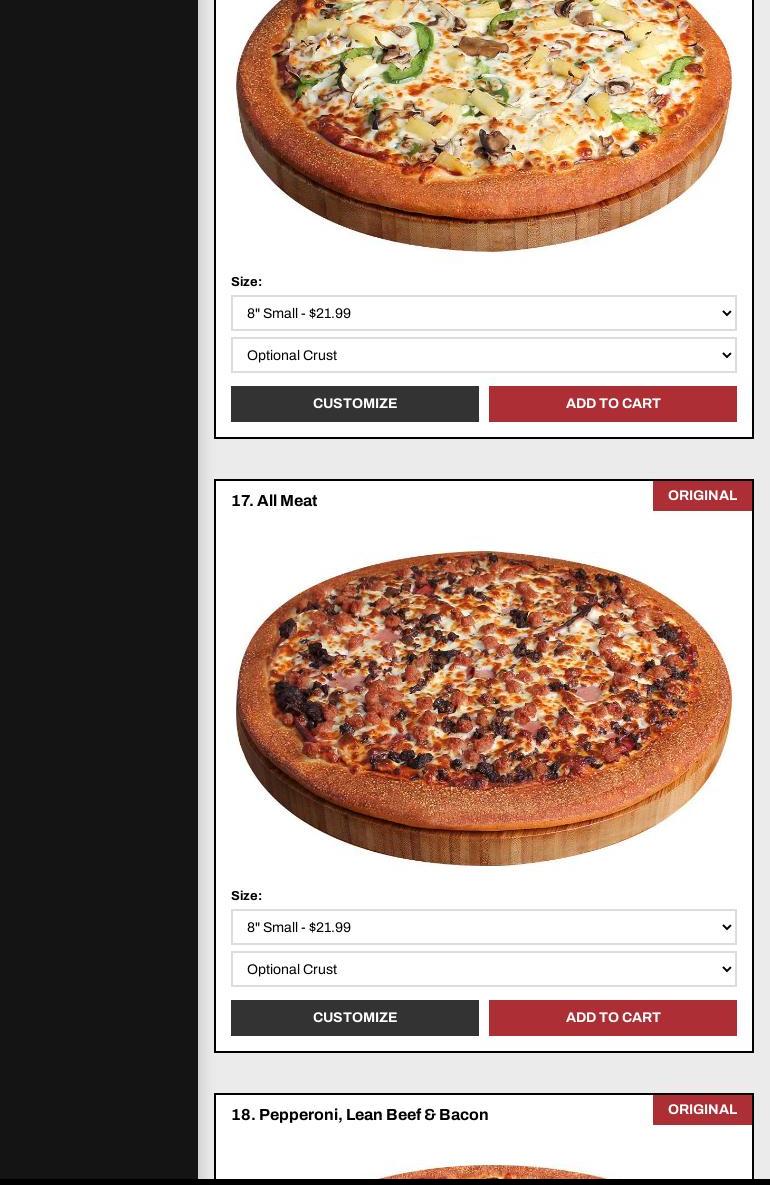Add the pineapple mushroom pizza to cart
This screenshot has width=770, height=1185.
[612, 404]
